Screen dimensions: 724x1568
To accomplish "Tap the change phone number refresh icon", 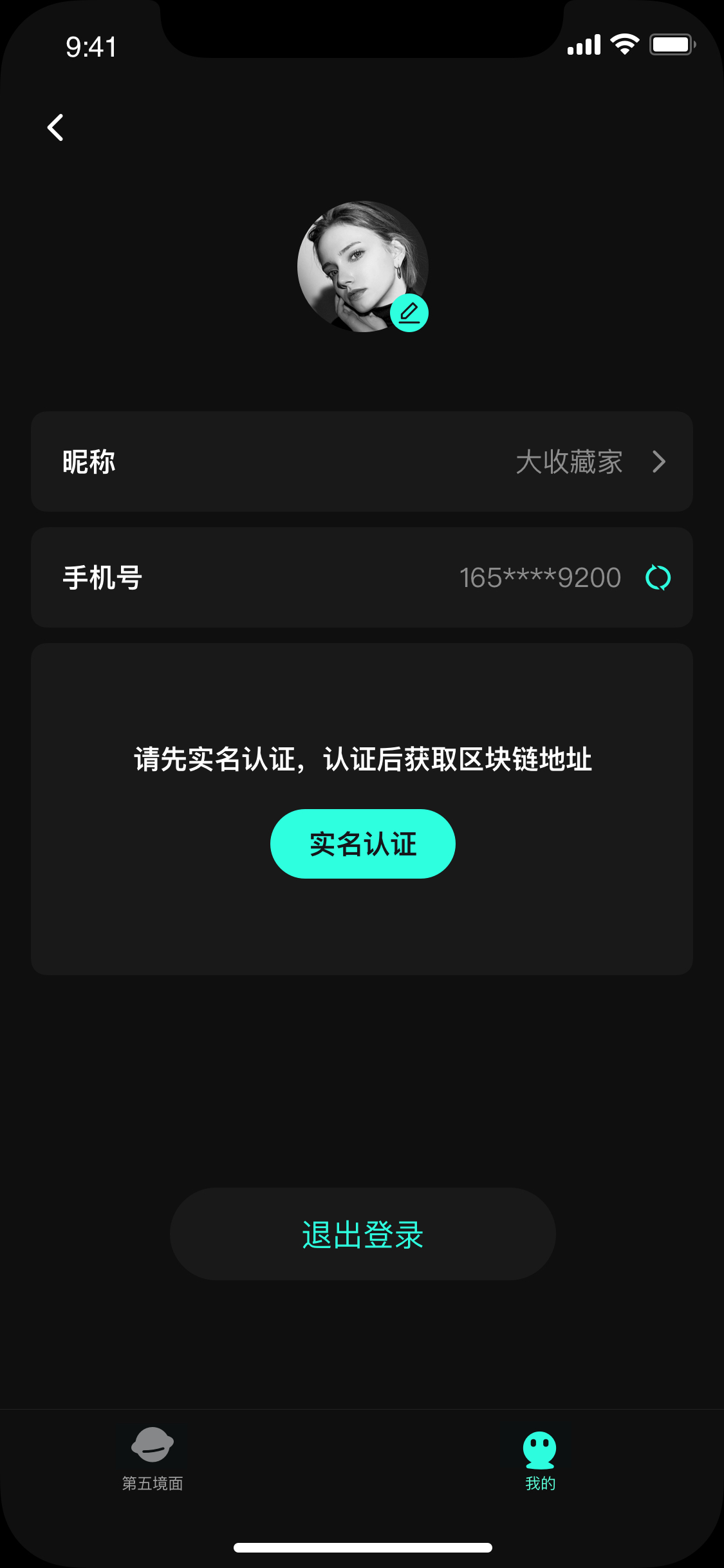I will tap(658, 577).
